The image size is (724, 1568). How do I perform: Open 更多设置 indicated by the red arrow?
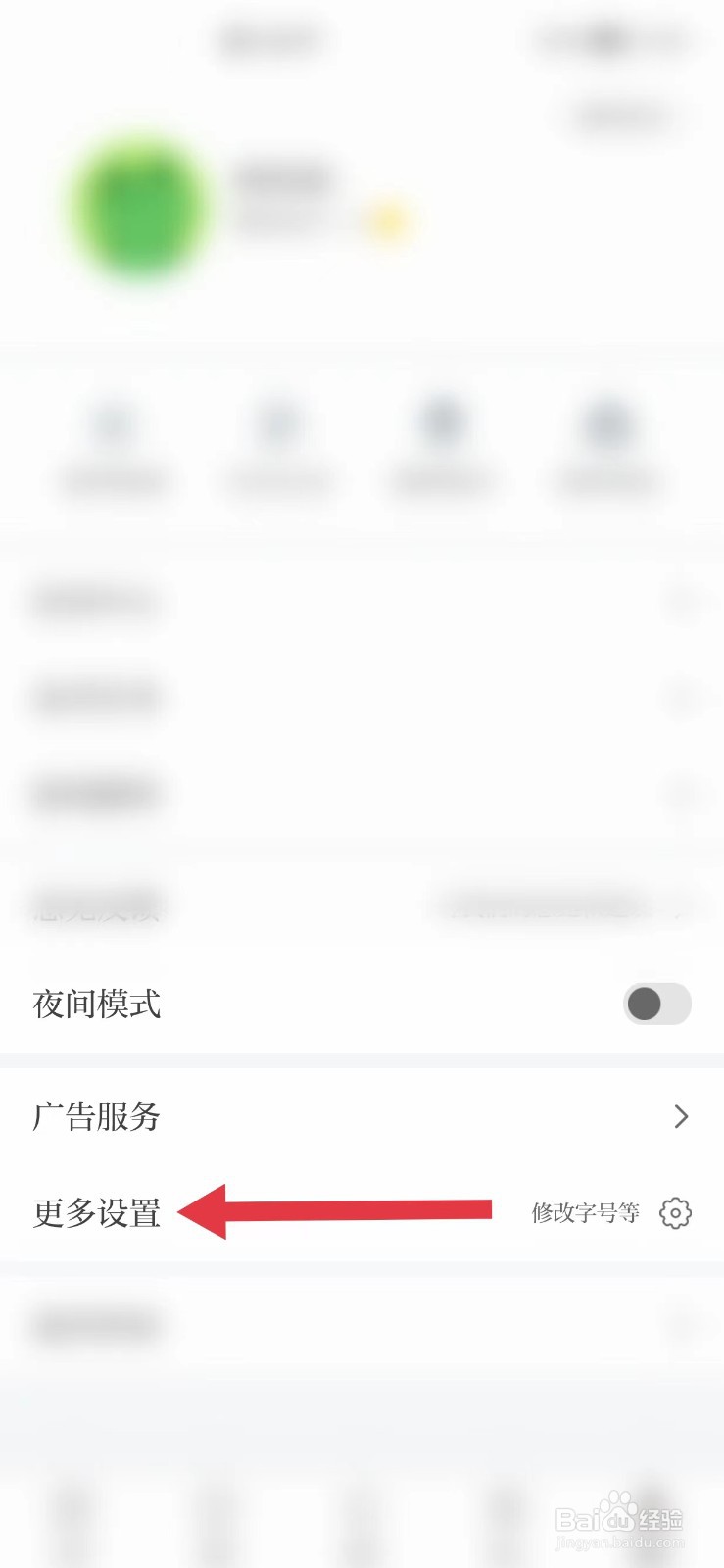pyautogui.click(x=95, y=1214)
